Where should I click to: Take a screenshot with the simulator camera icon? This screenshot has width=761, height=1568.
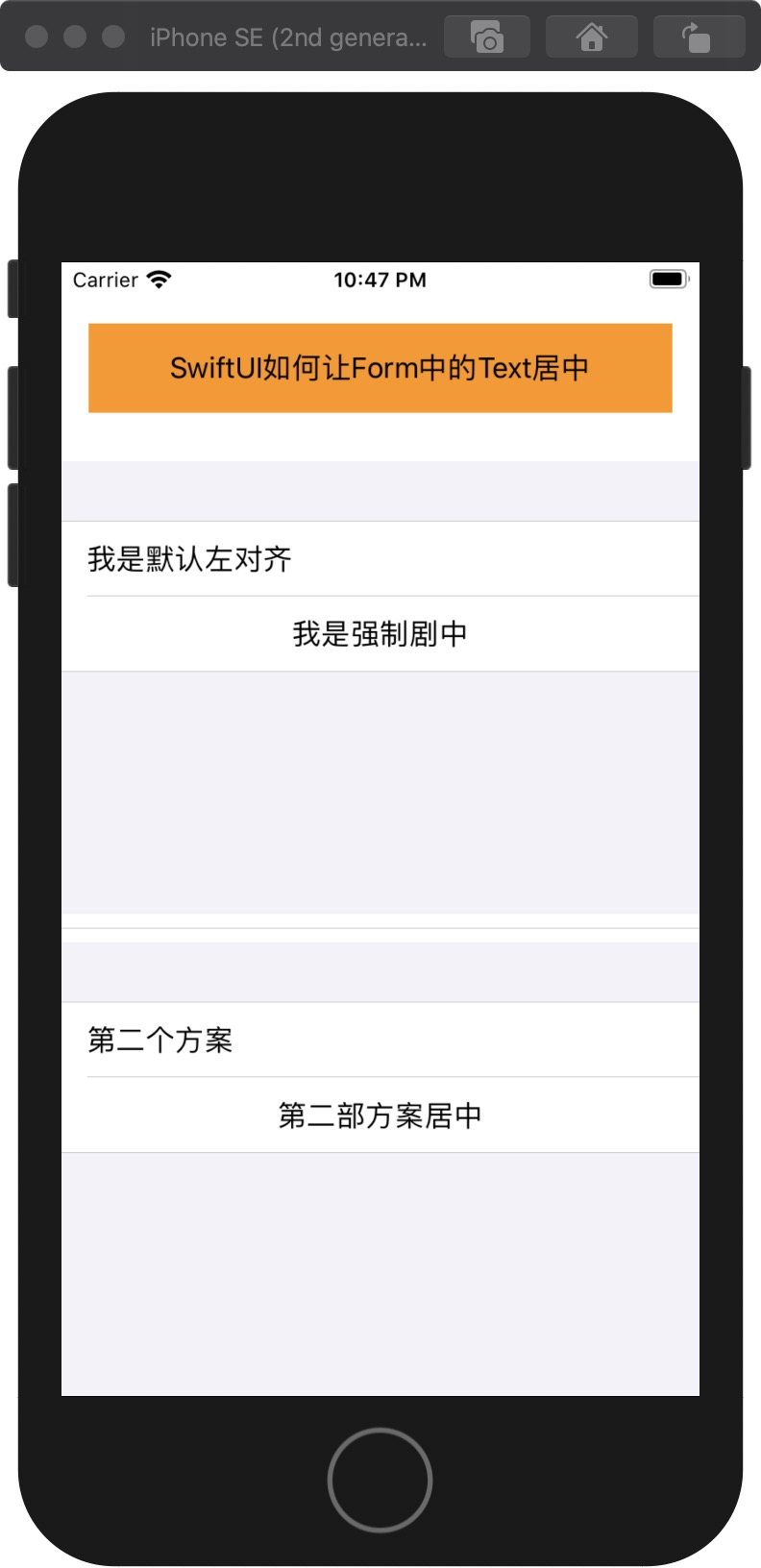coord(487,37)
